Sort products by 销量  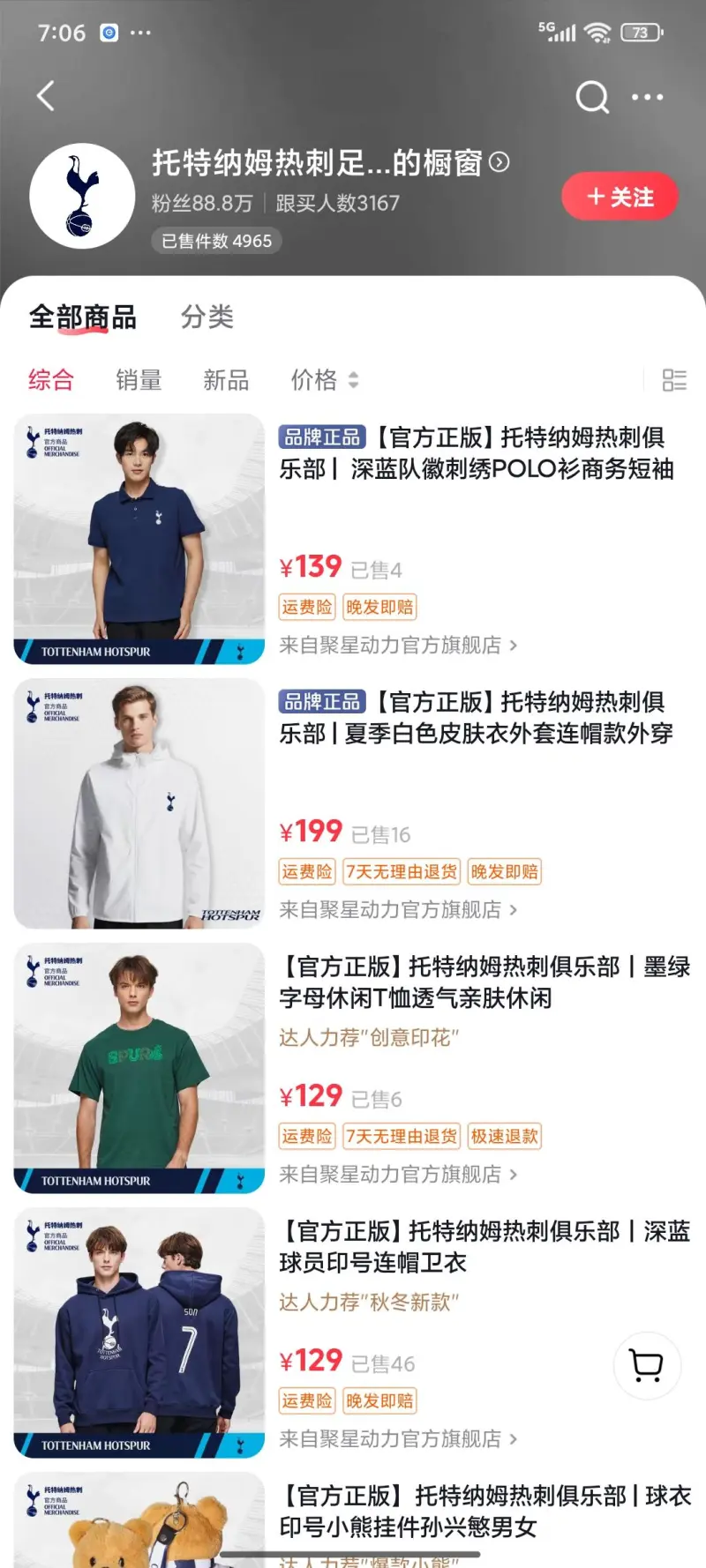pyautogui.click(x=139, y=380)
